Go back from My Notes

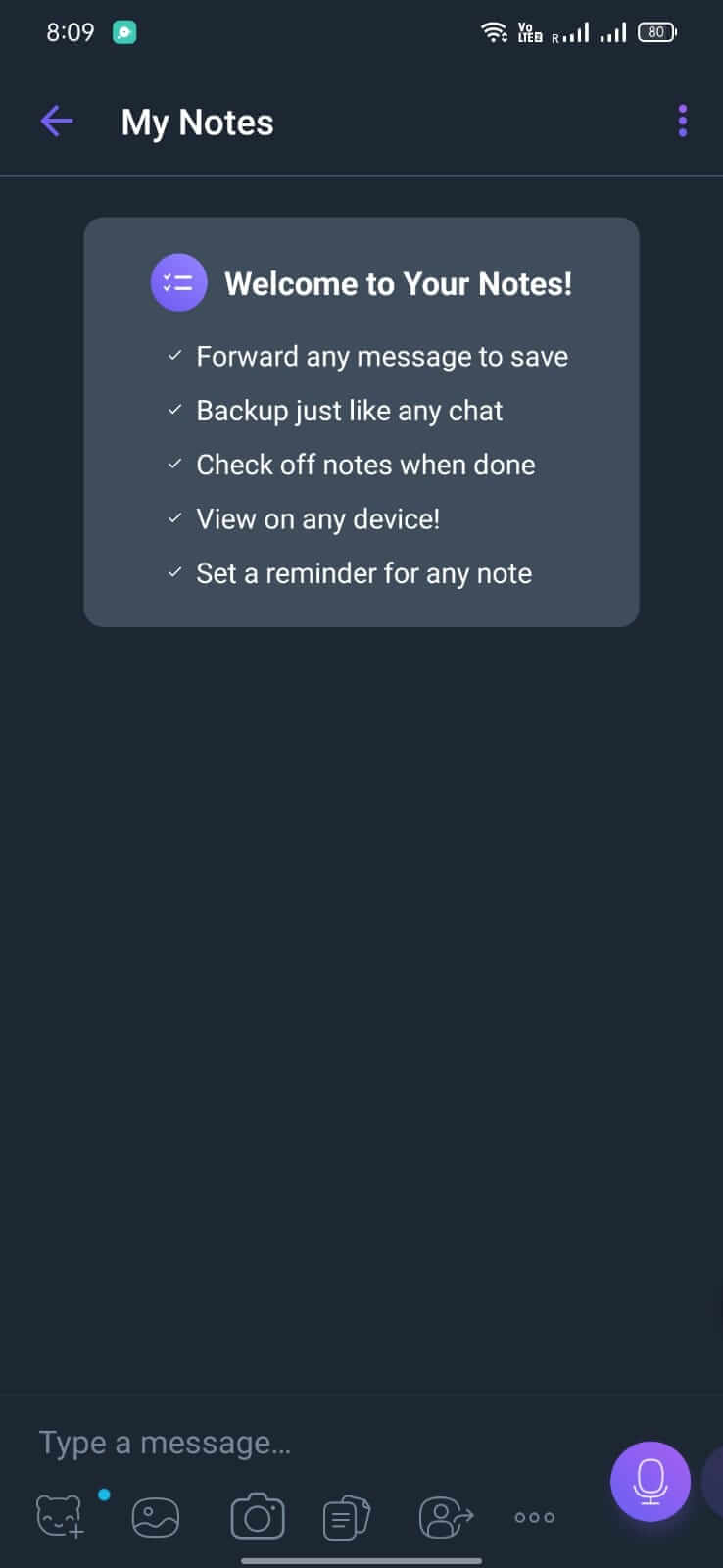[x=57, y=122]
